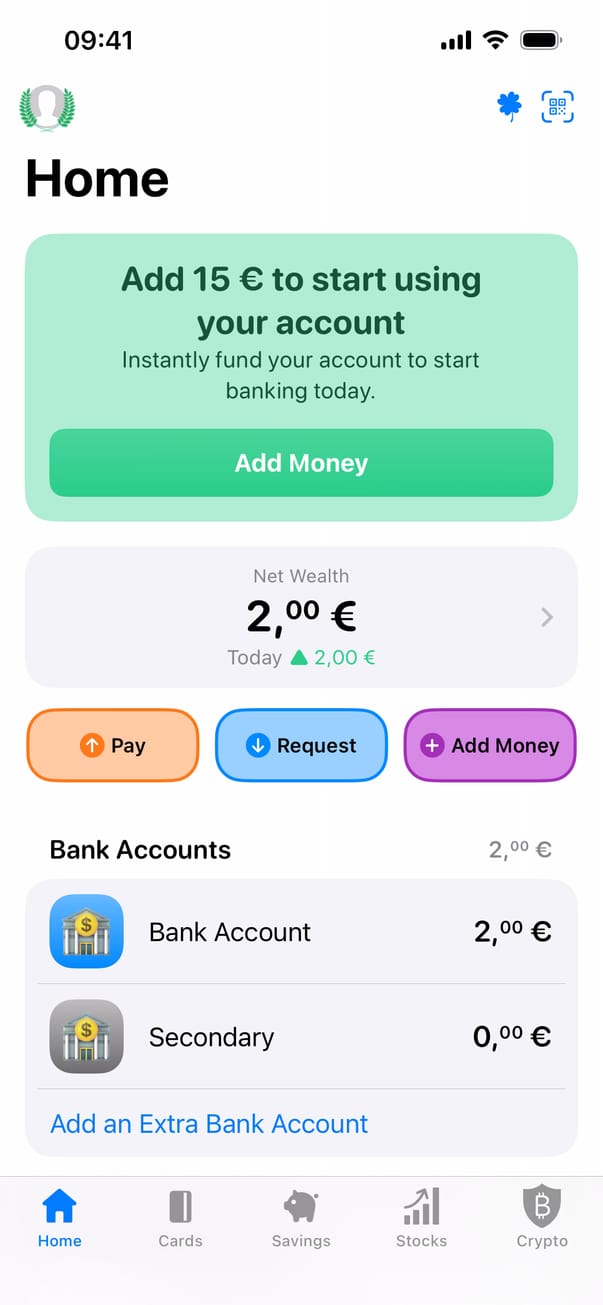Request money from someone
This screenshot has width=603, height=1305.
coord(301,745)
